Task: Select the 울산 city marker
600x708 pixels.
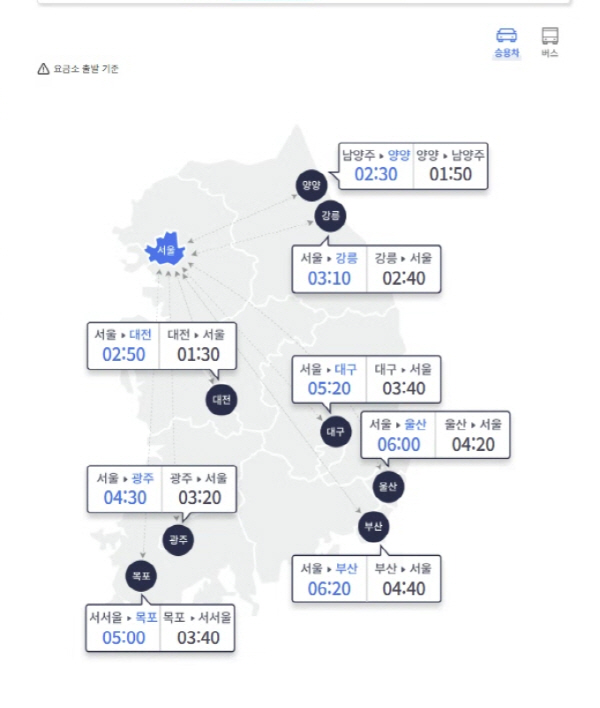Action: [x=388, y=487]
